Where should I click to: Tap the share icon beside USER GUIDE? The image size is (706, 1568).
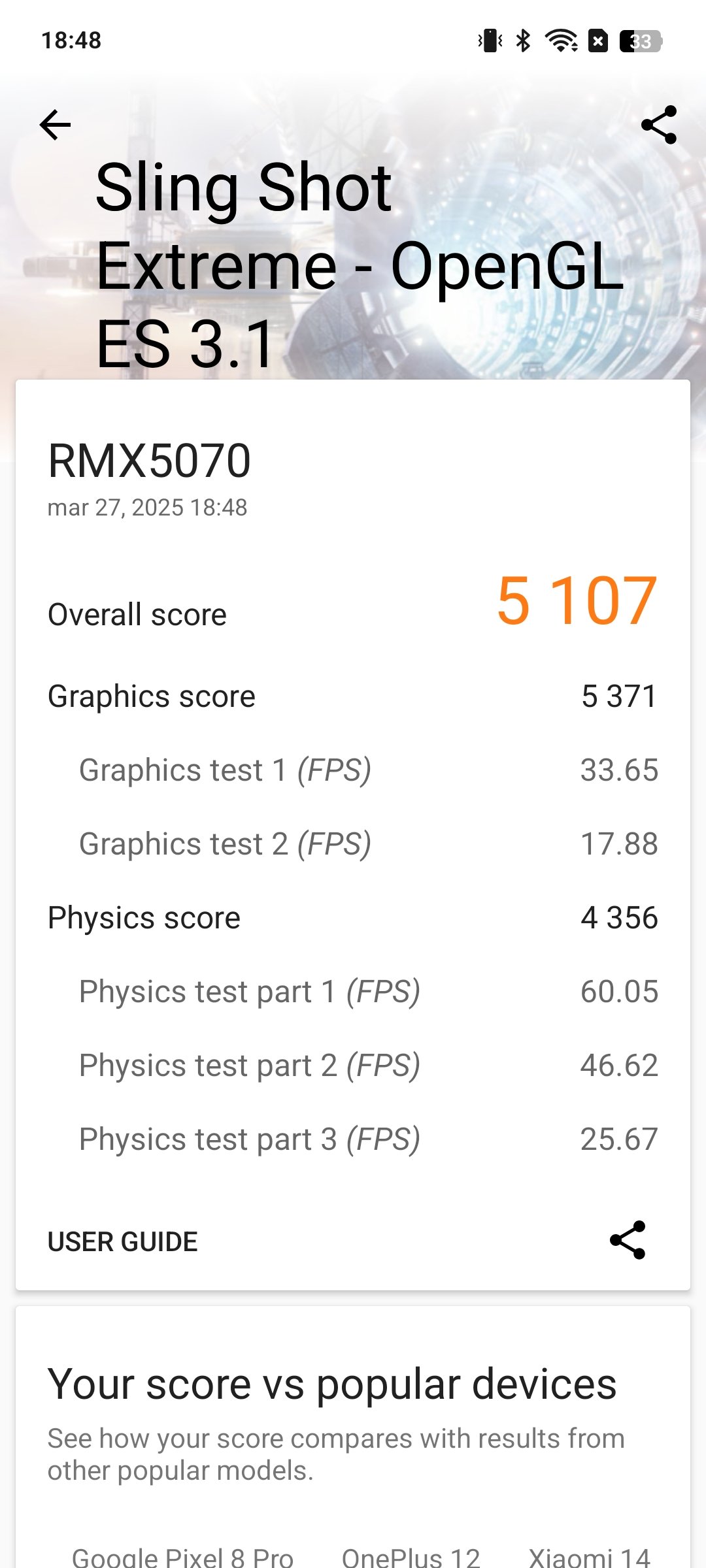pyautogui.click(x=628, y=1240)
